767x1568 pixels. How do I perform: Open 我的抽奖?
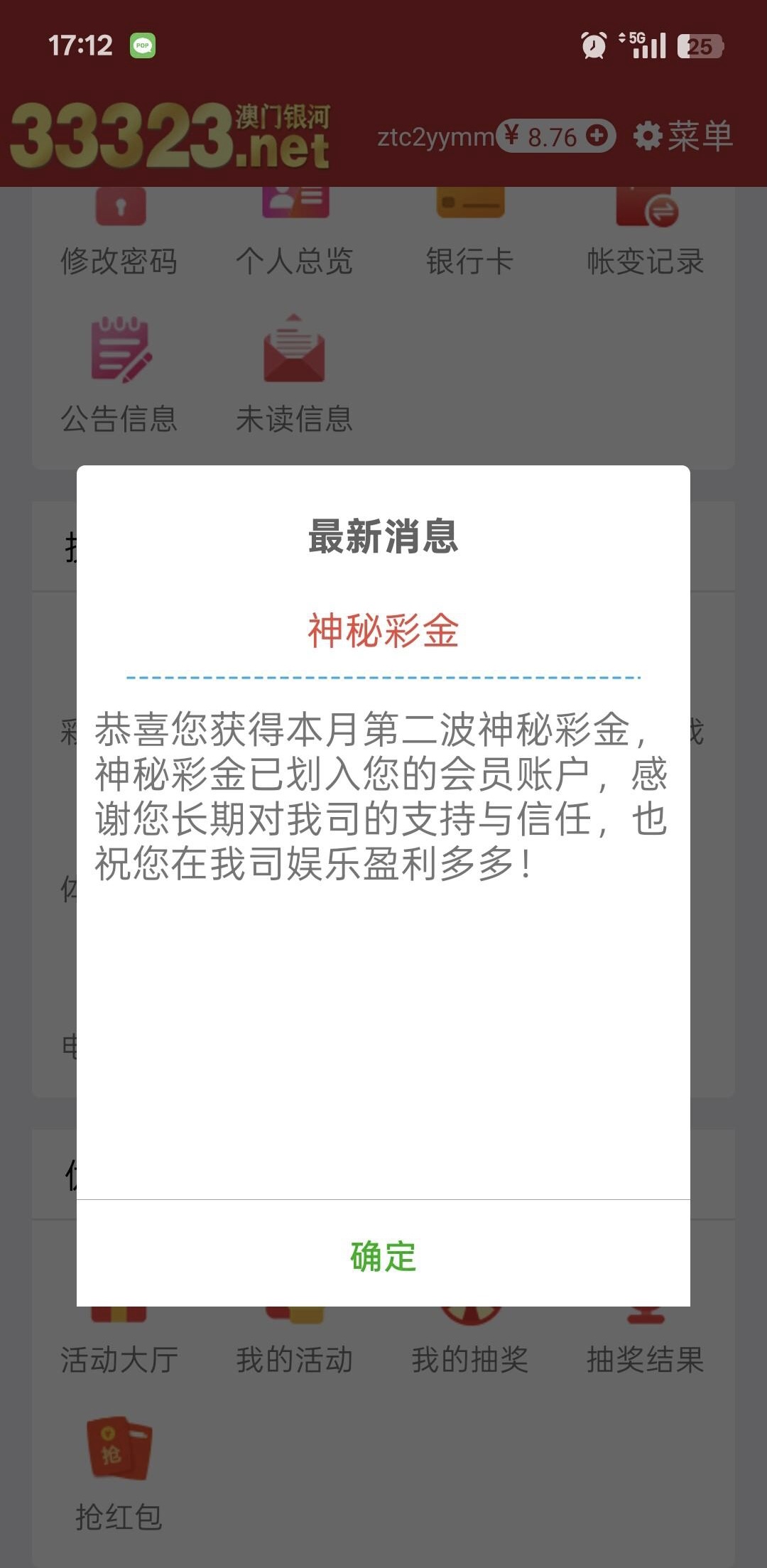(469, 1350)
